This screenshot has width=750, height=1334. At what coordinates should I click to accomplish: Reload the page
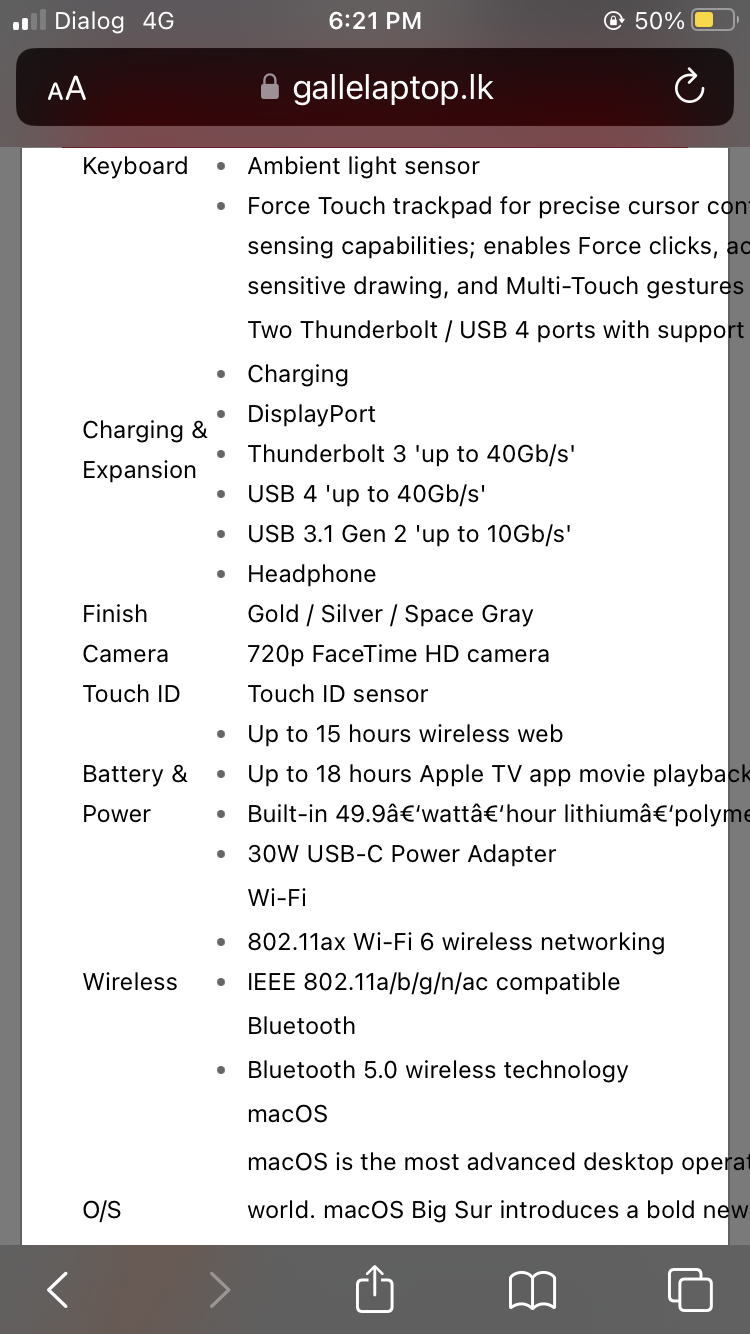(x=689, y=88)
